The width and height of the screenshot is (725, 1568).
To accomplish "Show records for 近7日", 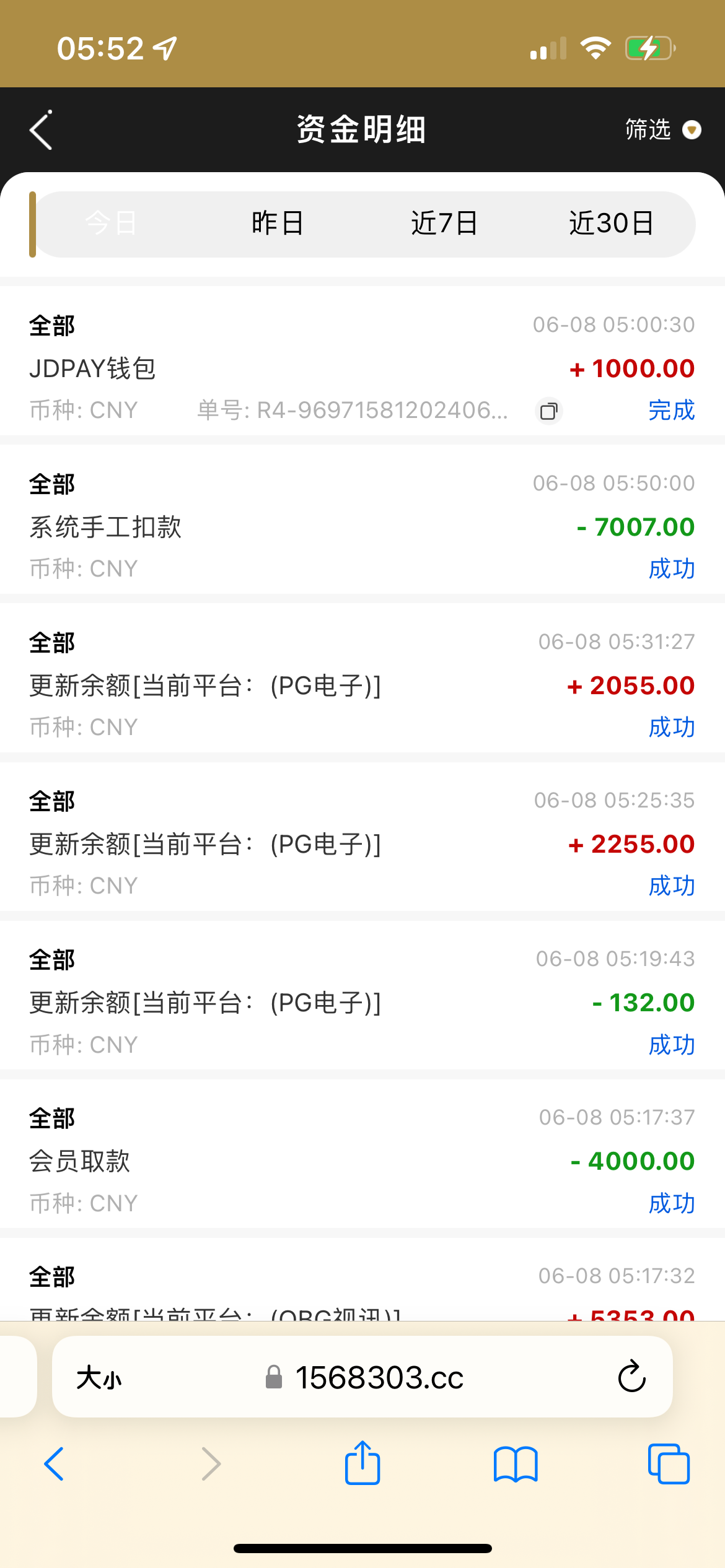I will (x=444, y=224).
